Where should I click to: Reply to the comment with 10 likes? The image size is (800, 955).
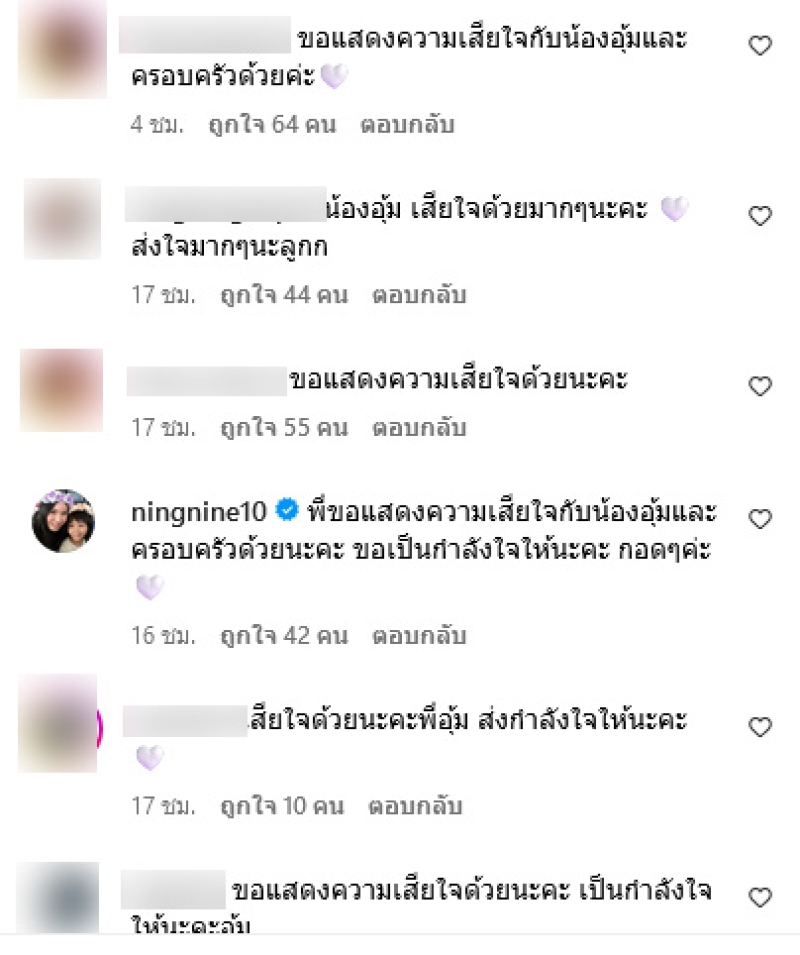click(416, 806)
